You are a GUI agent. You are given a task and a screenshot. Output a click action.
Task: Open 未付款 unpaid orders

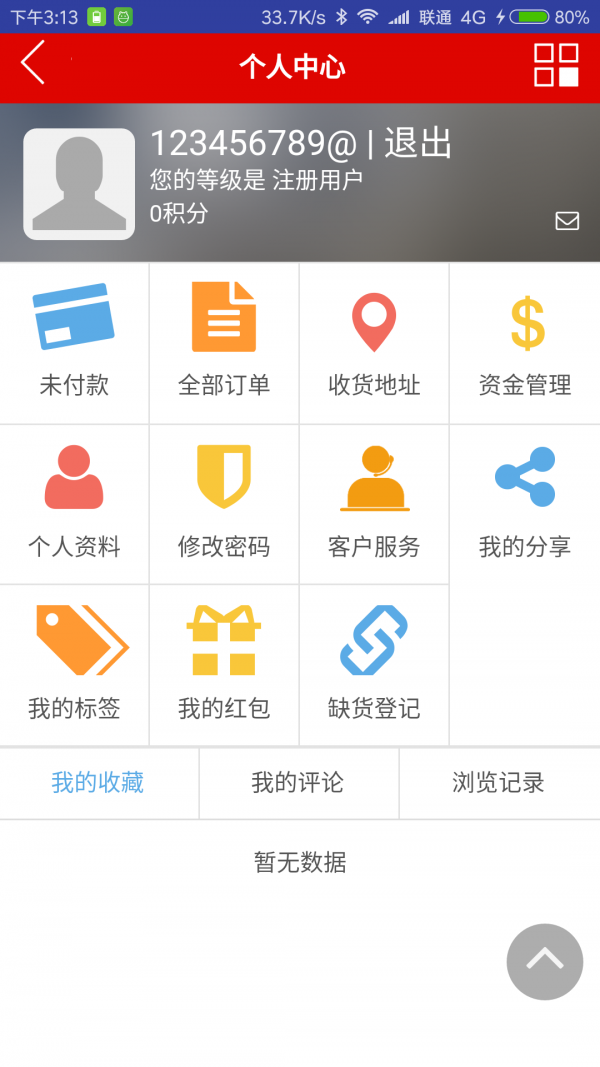point(74,343)
